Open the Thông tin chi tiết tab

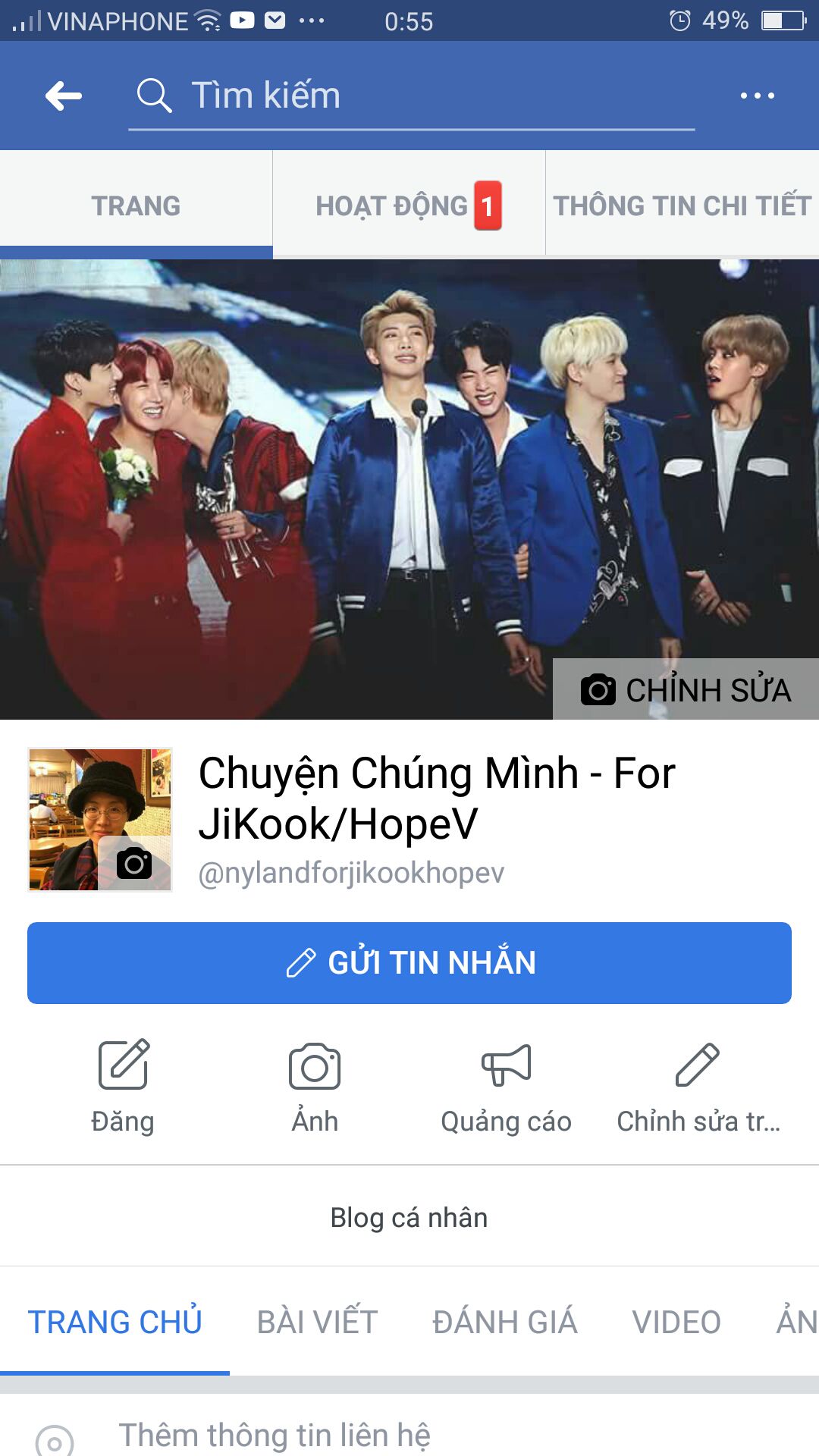[682, 206]
